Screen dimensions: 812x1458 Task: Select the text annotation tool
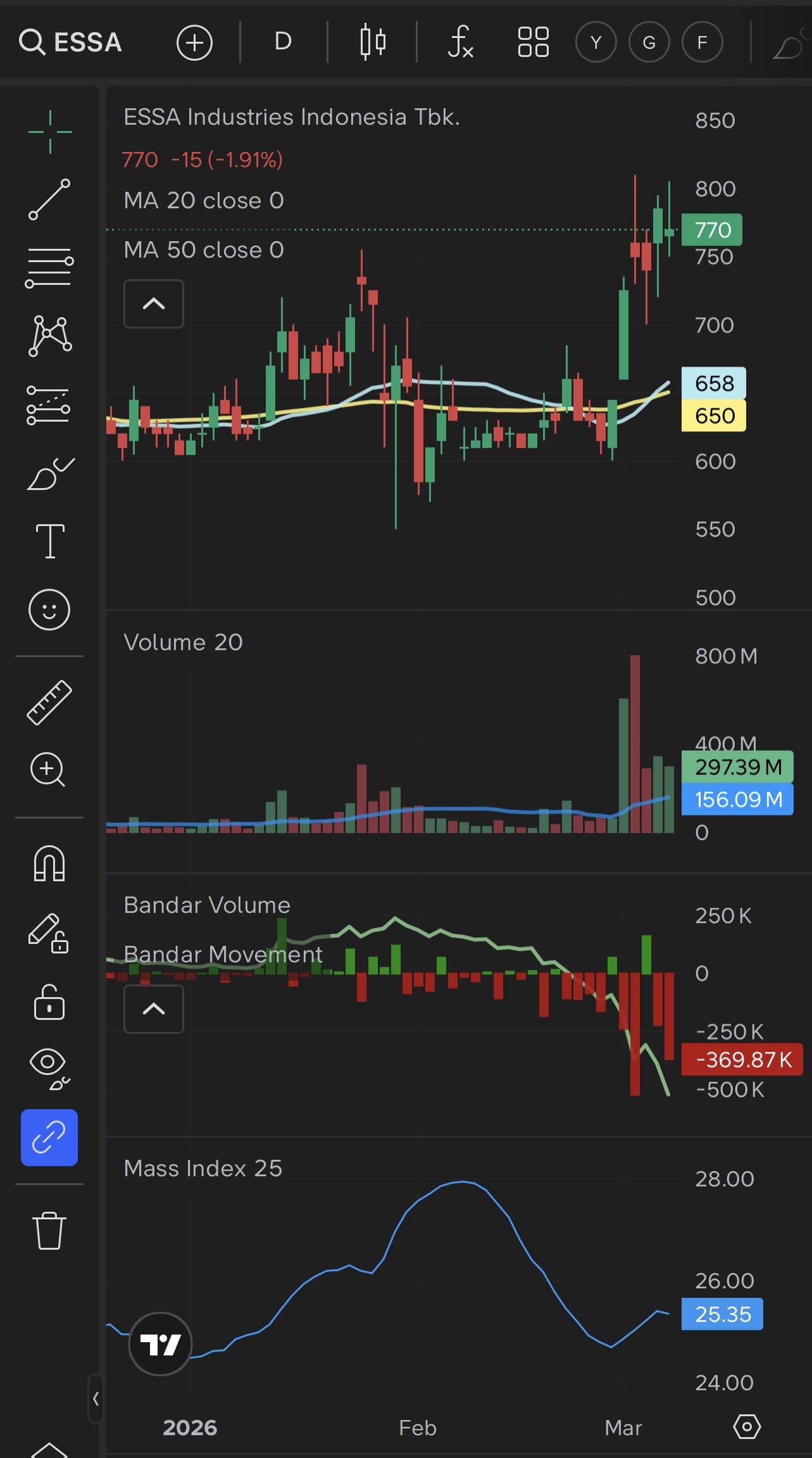pyautogui.click(x=50, y=541)
